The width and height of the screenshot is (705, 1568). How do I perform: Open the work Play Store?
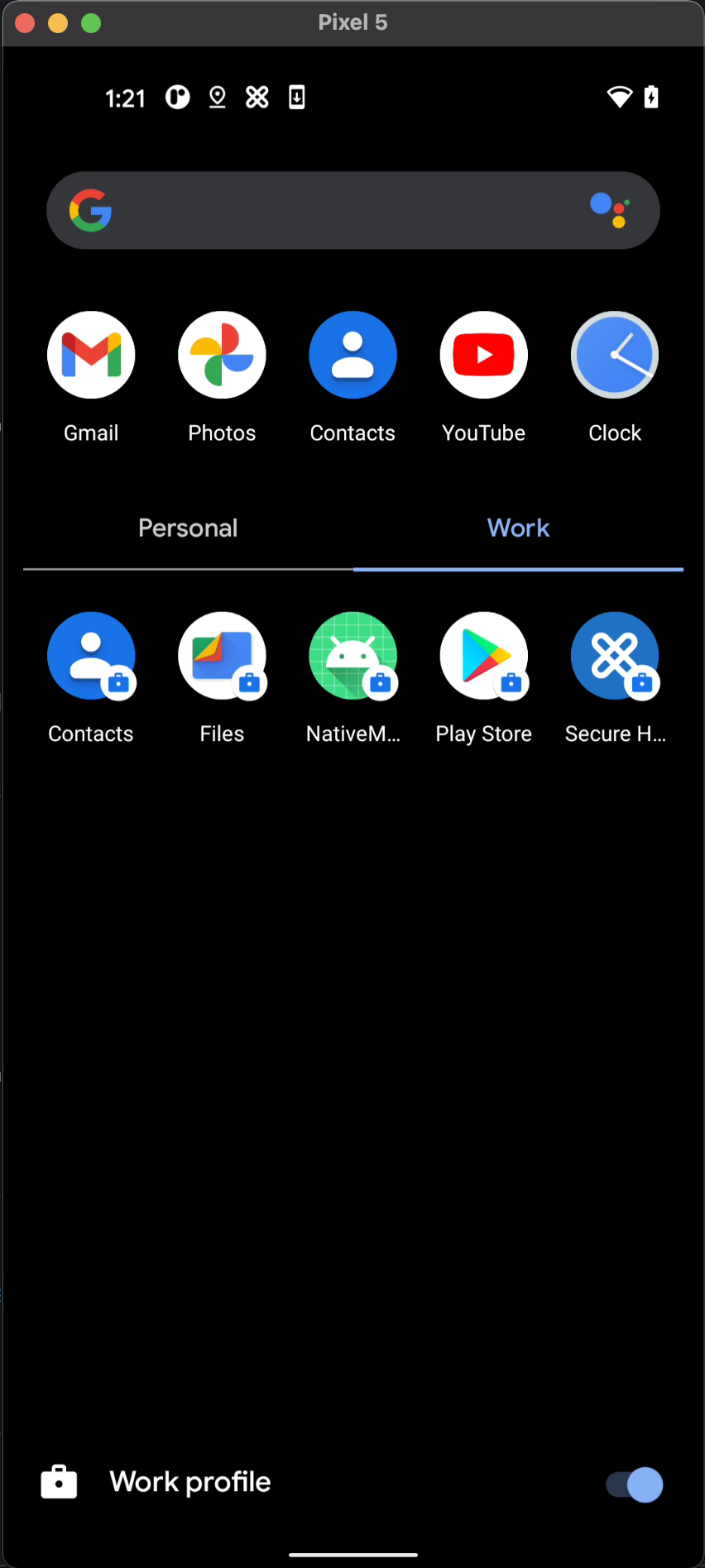(x=484, y=656)
